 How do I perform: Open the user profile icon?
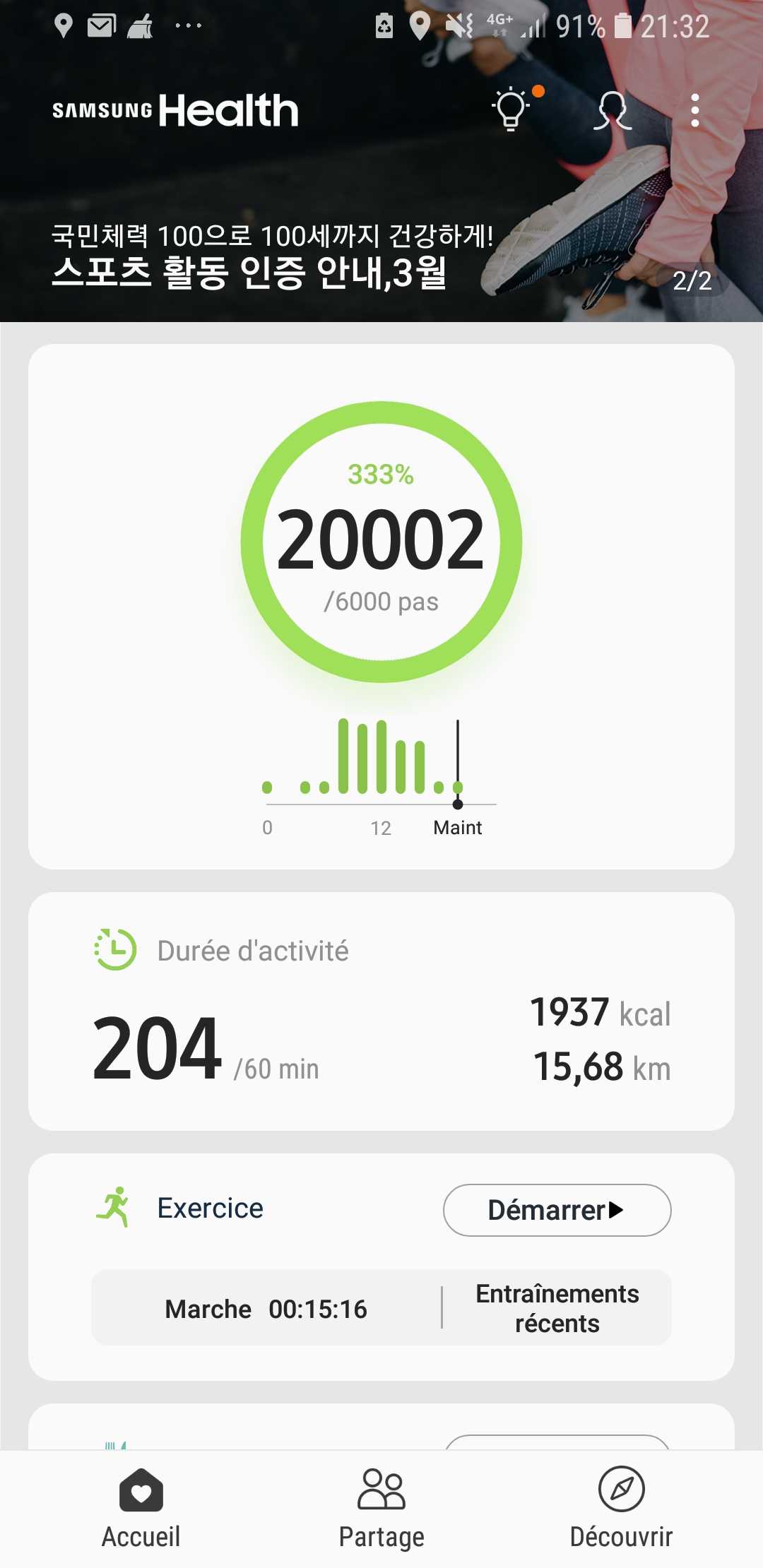pos(612,110)
